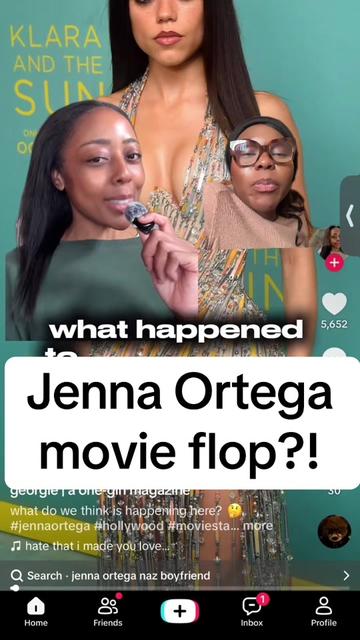Expand the caption by tapping more
360x640 pixels.
258,526
